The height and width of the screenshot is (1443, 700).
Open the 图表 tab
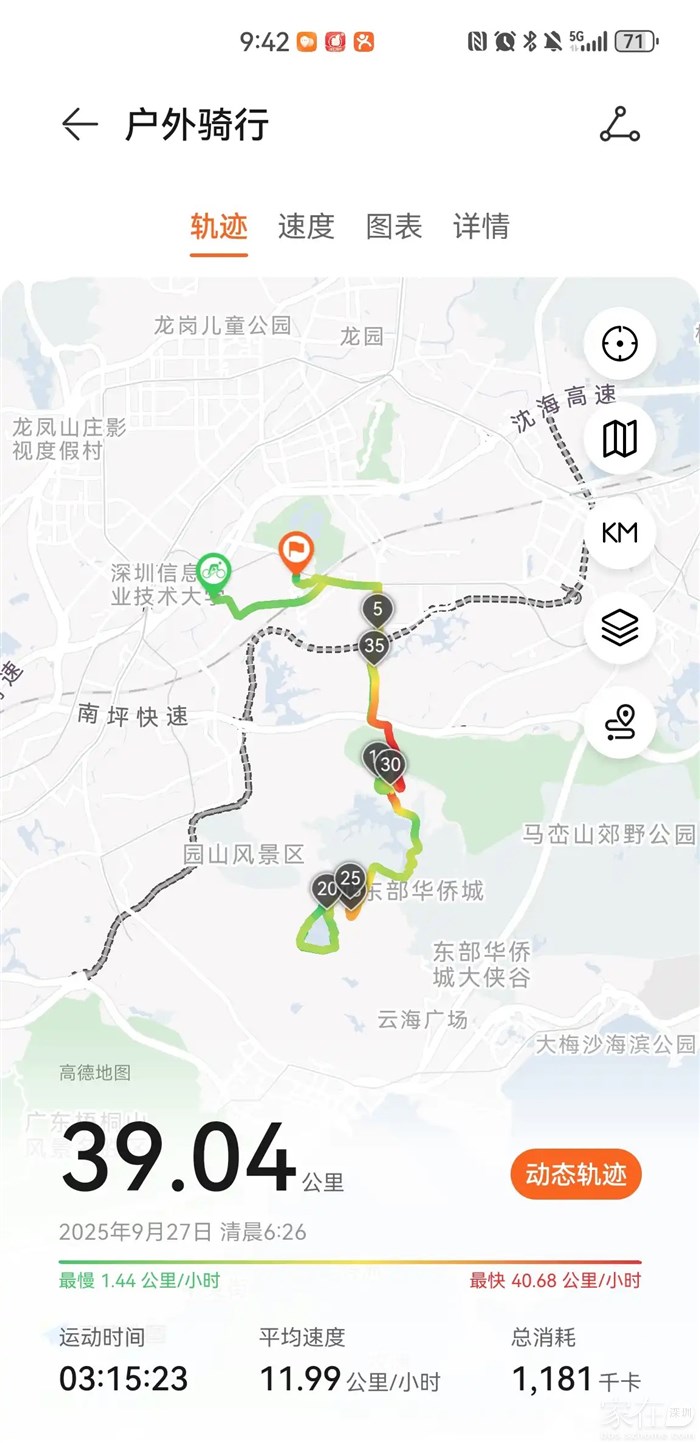[x=394, y=226]
